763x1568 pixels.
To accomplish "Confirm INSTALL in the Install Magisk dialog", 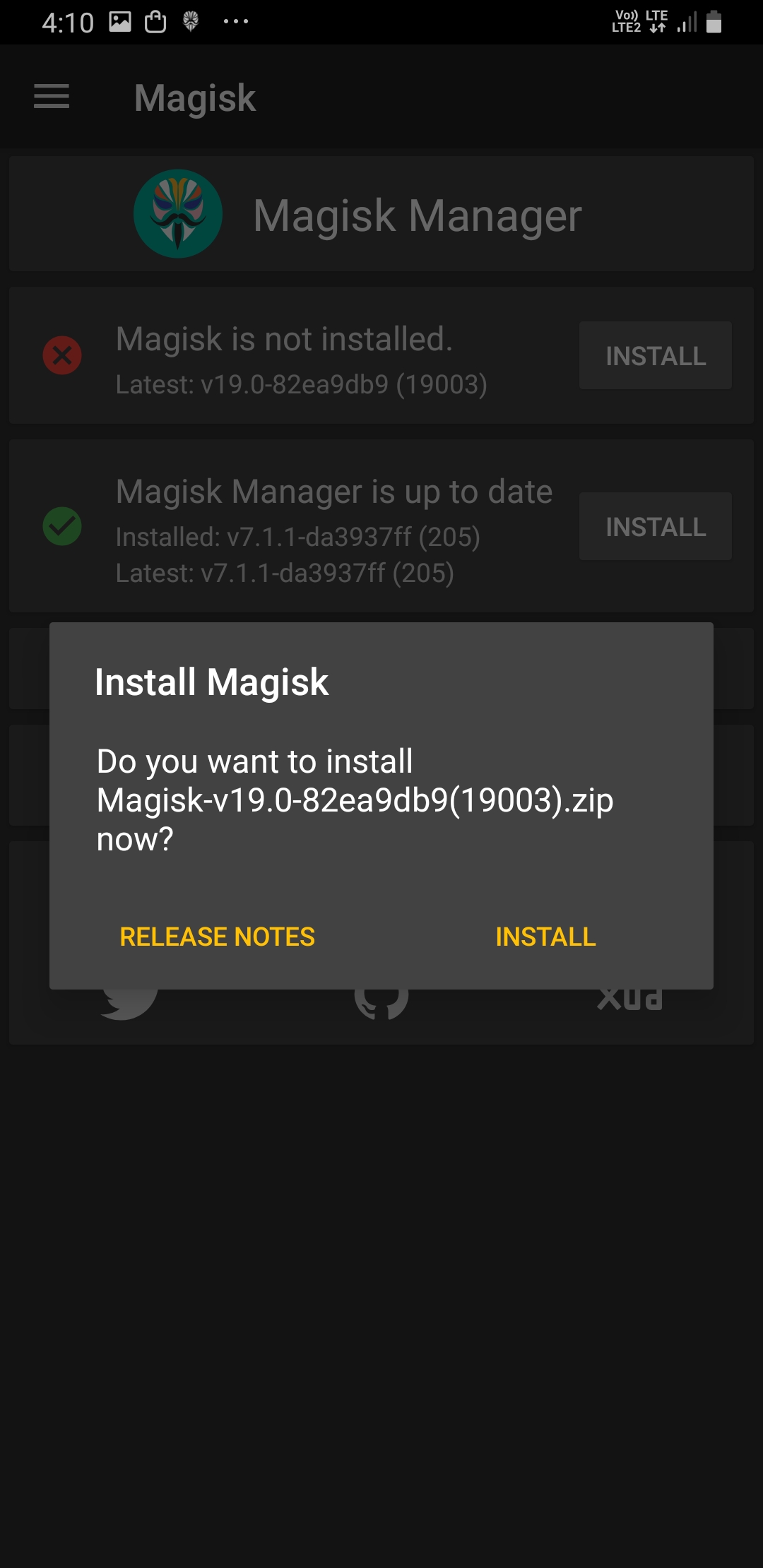I will pos(545,937).
